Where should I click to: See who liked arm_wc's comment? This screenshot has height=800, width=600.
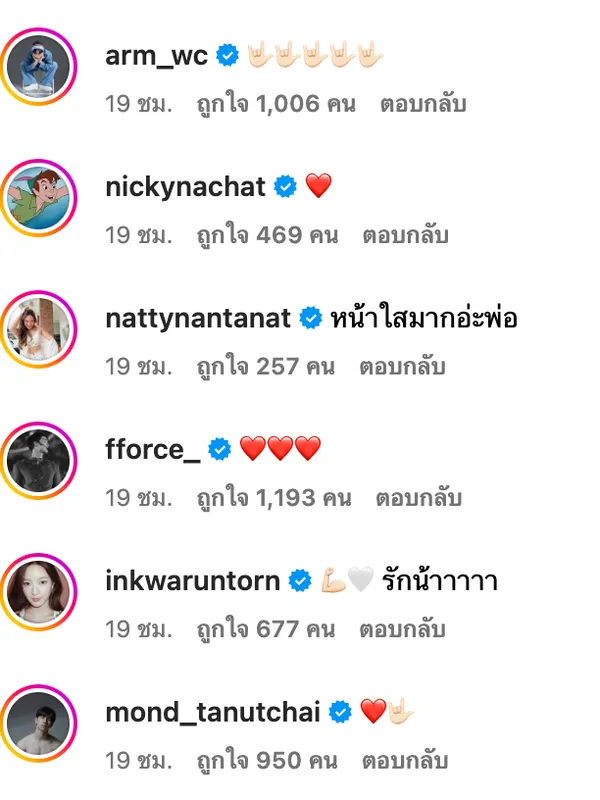[x=276, y=104]
